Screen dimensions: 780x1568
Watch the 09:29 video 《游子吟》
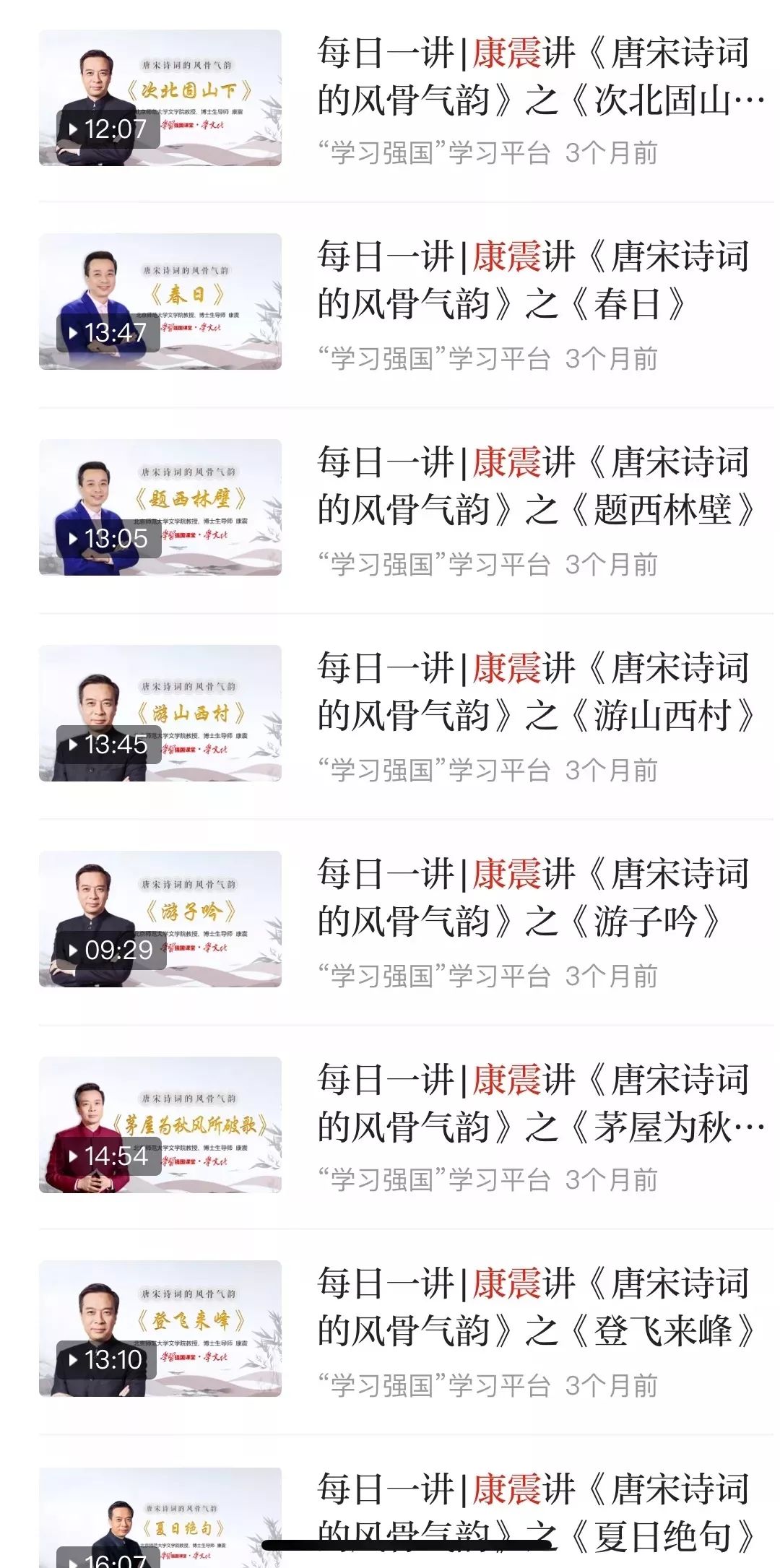pyautogui.click(x=160, y=919)
